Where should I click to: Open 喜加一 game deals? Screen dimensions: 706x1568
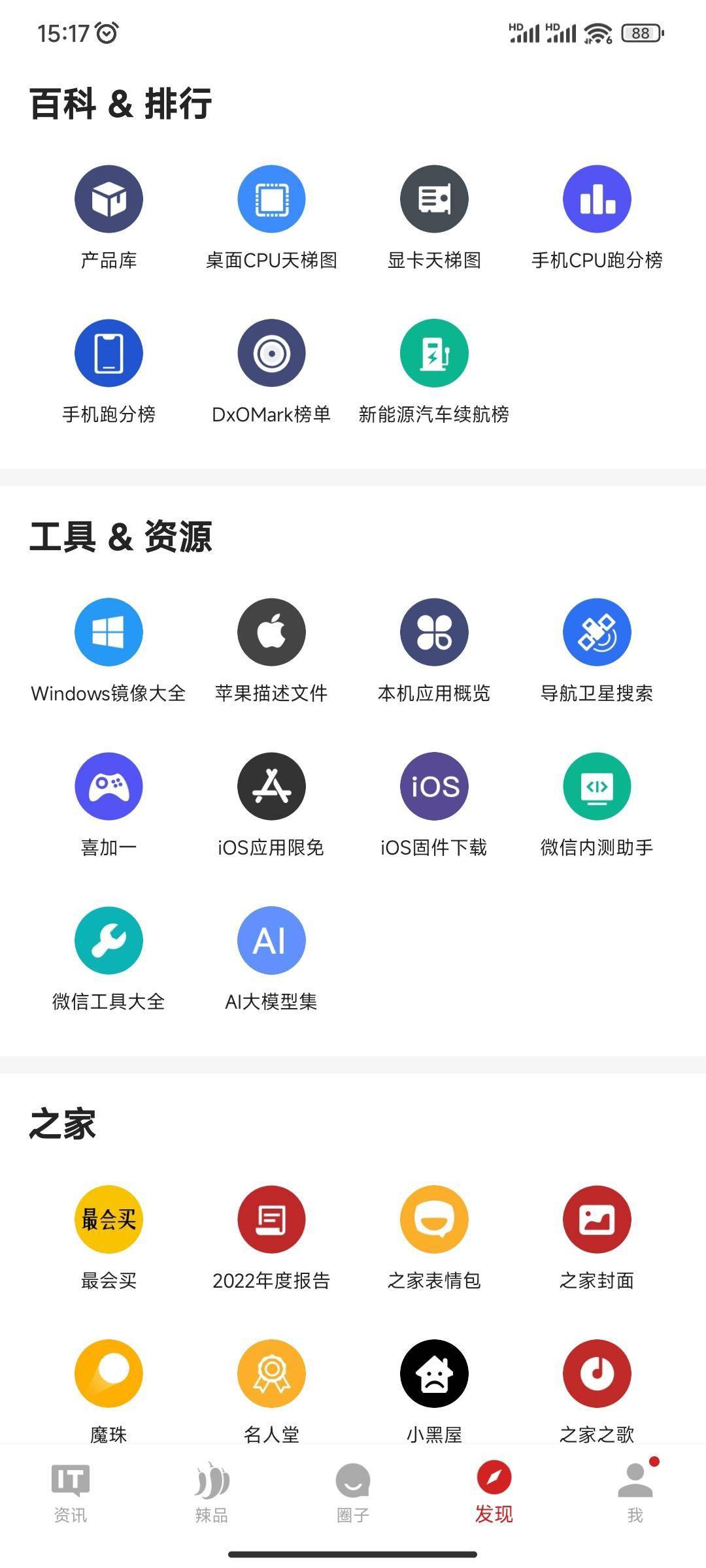coord(109,787)
